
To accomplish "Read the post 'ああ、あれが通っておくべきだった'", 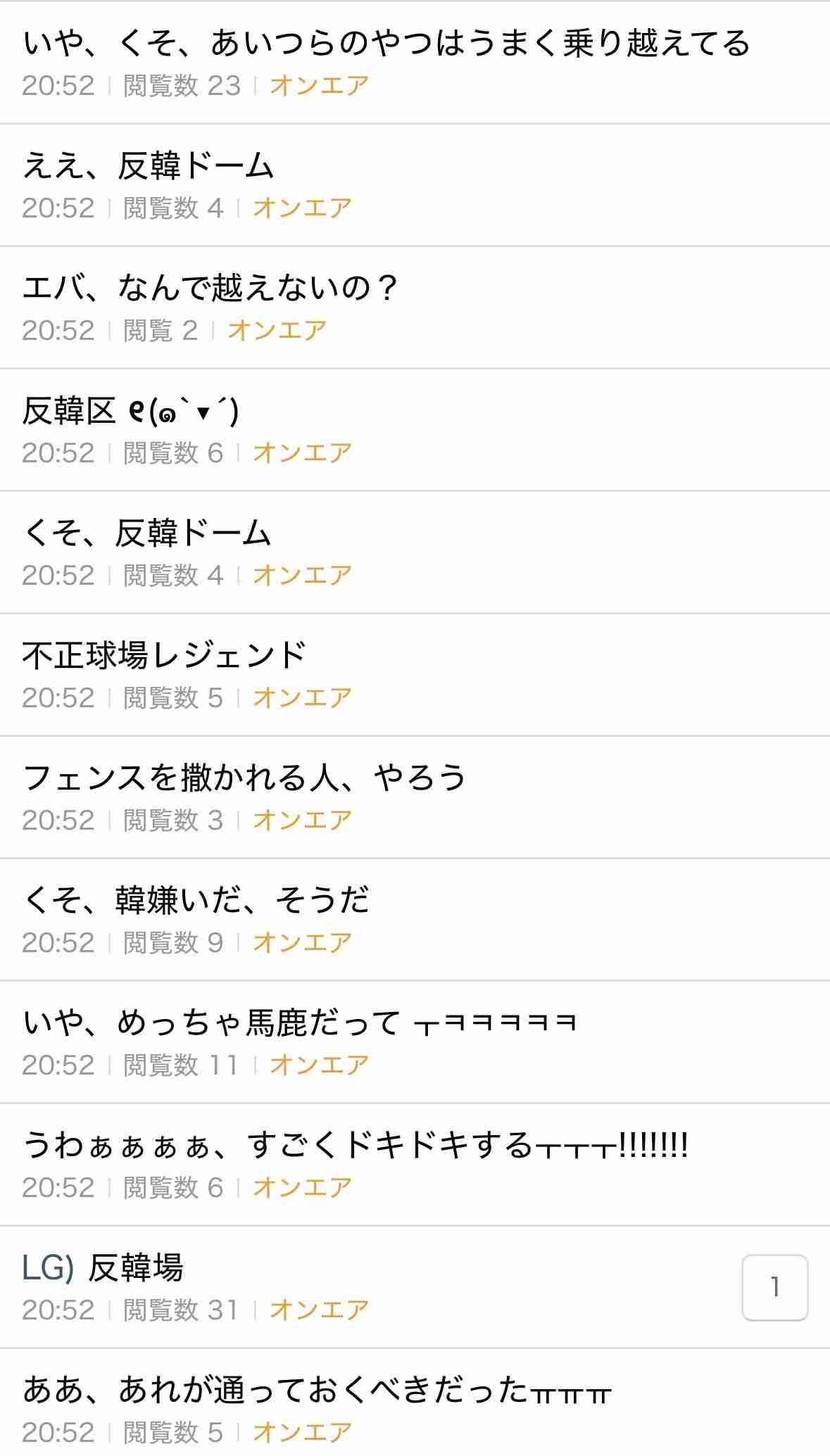I will tap(317, 1391).
